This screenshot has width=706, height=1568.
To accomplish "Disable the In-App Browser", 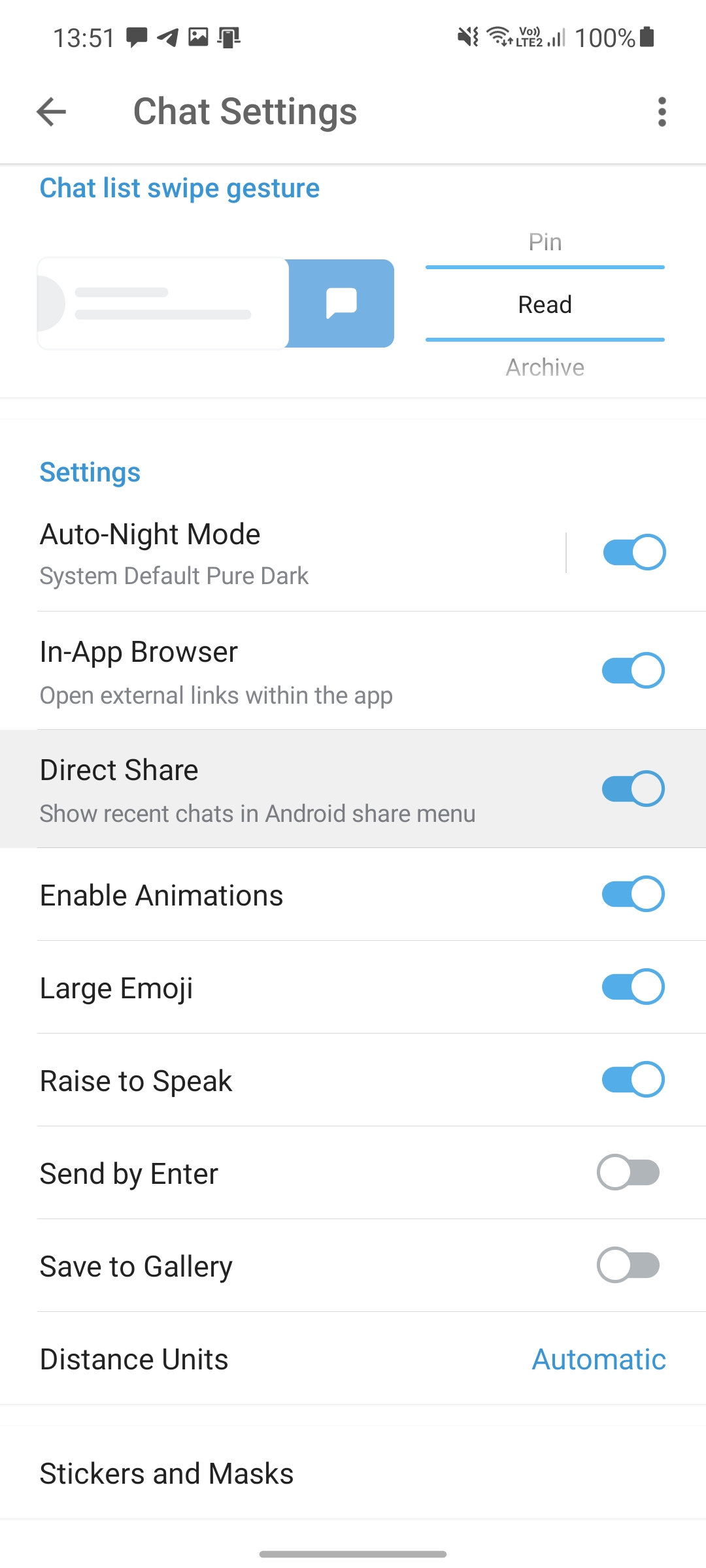I will point(632,670).
